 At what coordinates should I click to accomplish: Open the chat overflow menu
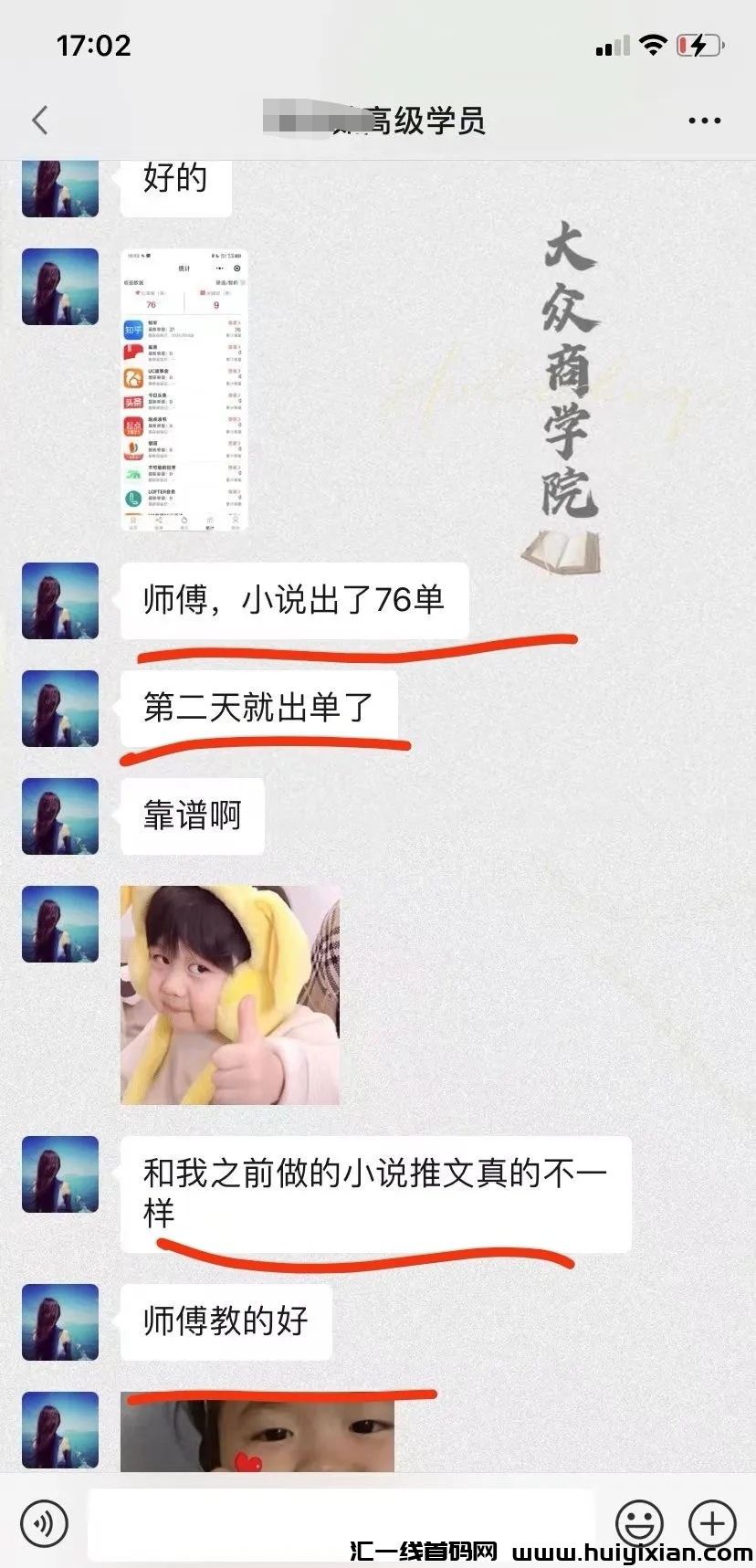(x=704, y=121)
